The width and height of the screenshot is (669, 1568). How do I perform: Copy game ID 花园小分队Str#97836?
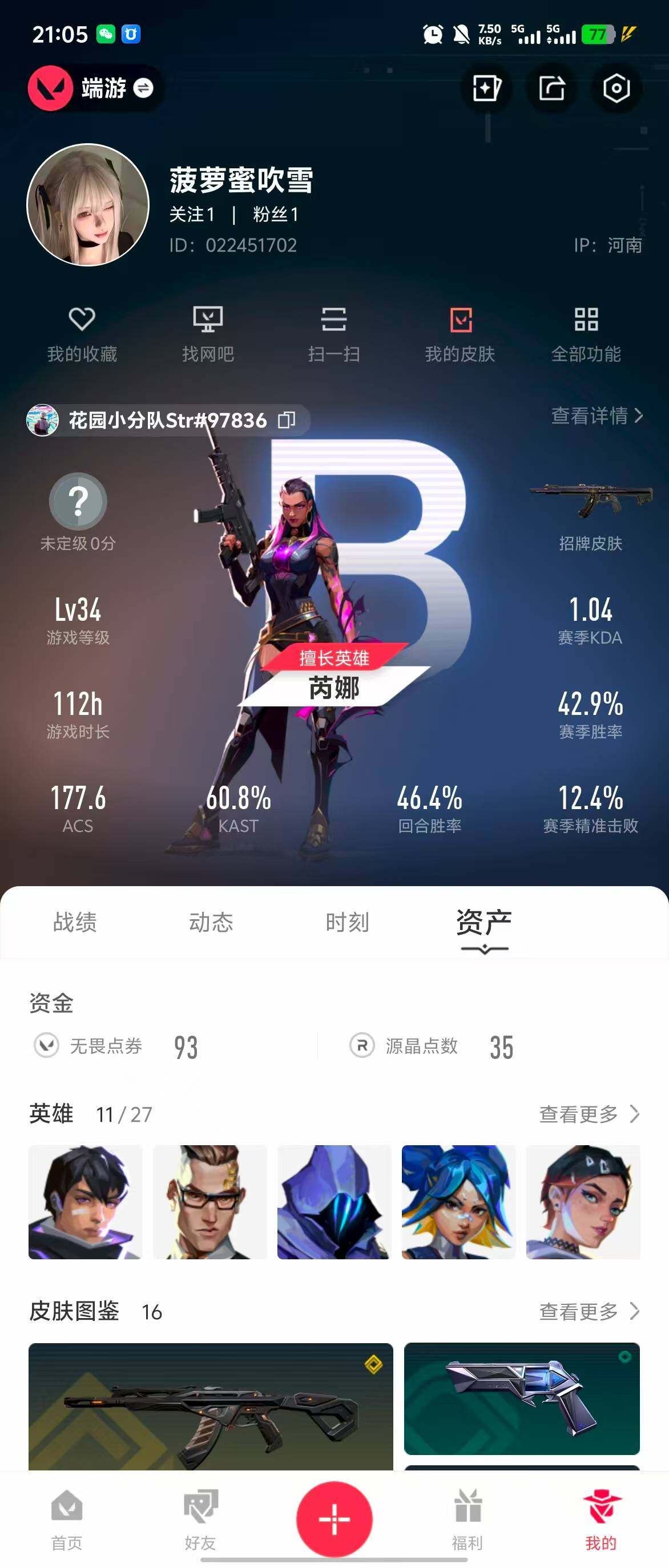click(x=287, y=420)
